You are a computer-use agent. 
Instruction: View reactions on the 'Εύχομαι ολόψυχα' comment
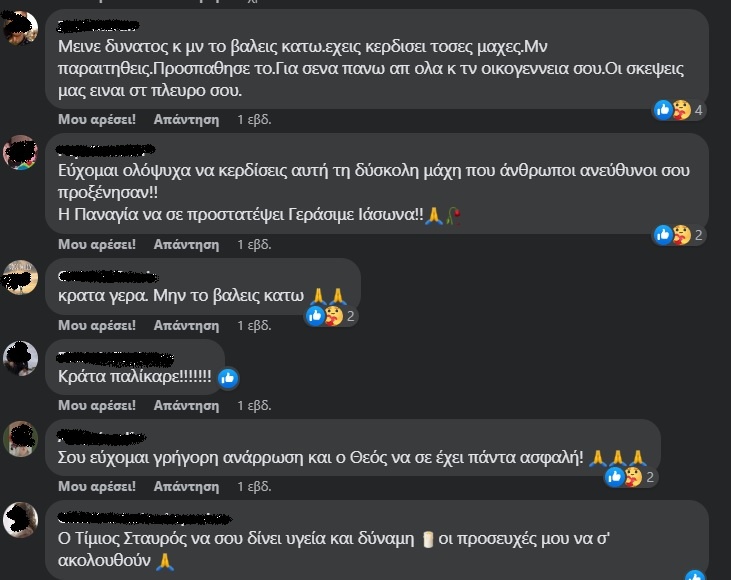(x=679, y=235)
